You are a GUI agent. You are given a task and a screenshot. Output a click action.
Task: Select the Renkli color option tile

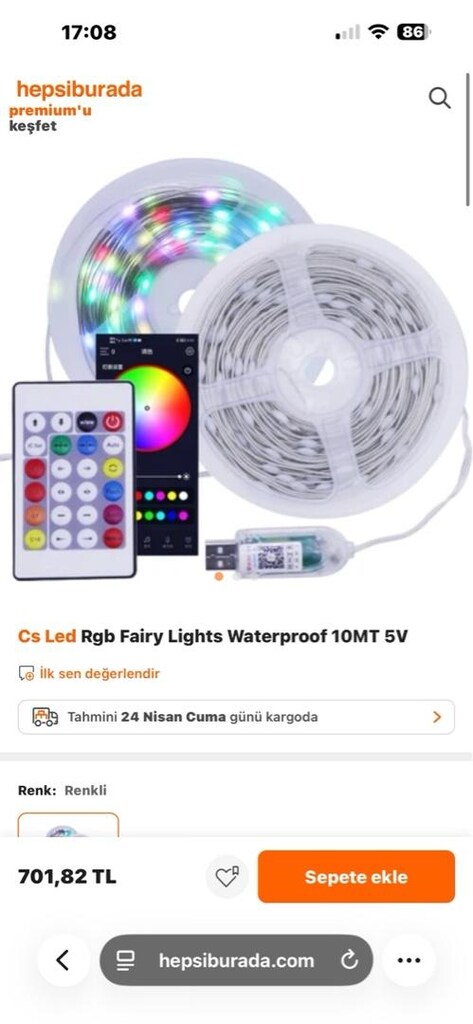68,825
